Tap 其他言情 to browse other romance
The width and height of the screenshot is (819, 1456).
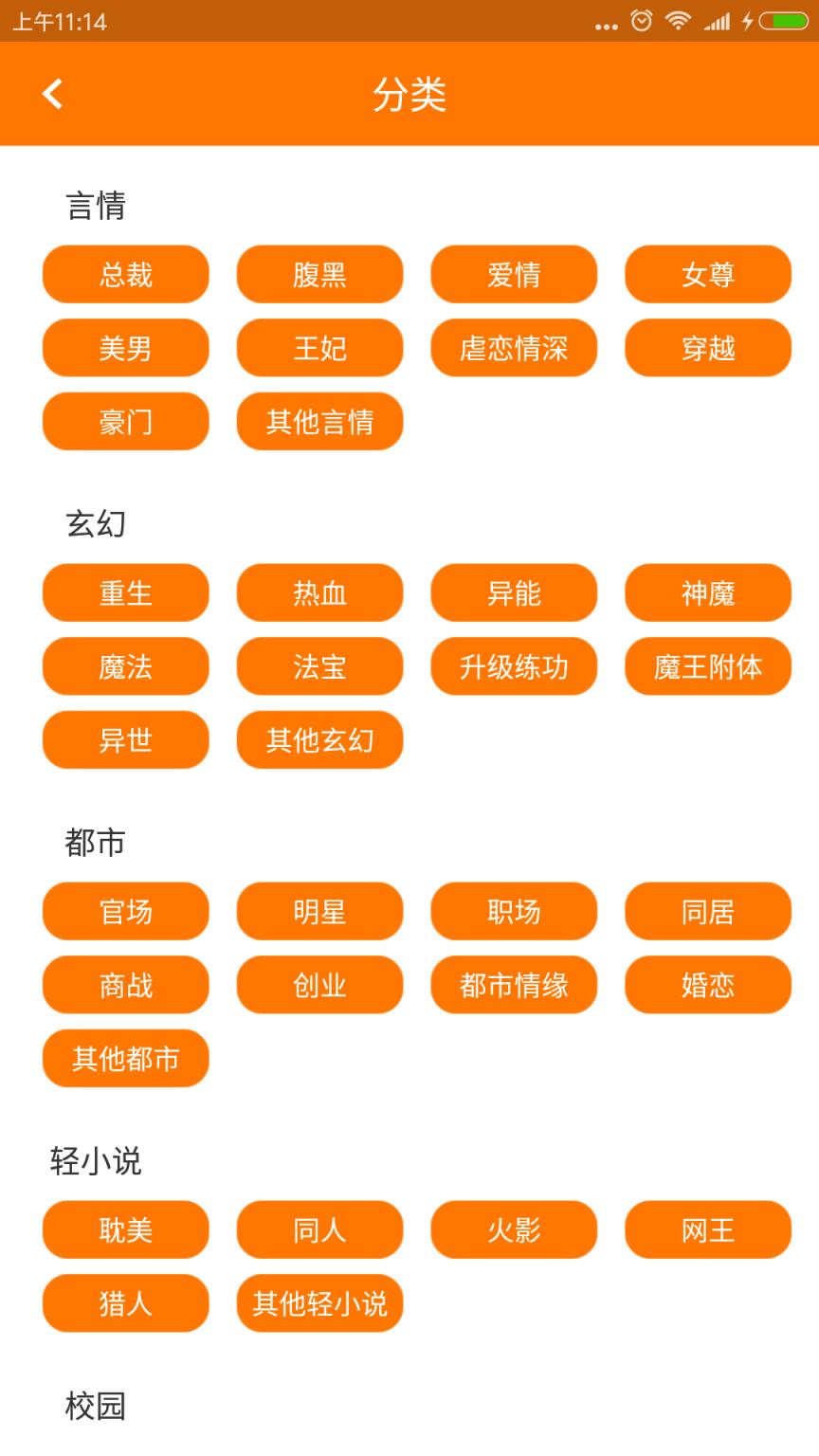pos(319,421)
